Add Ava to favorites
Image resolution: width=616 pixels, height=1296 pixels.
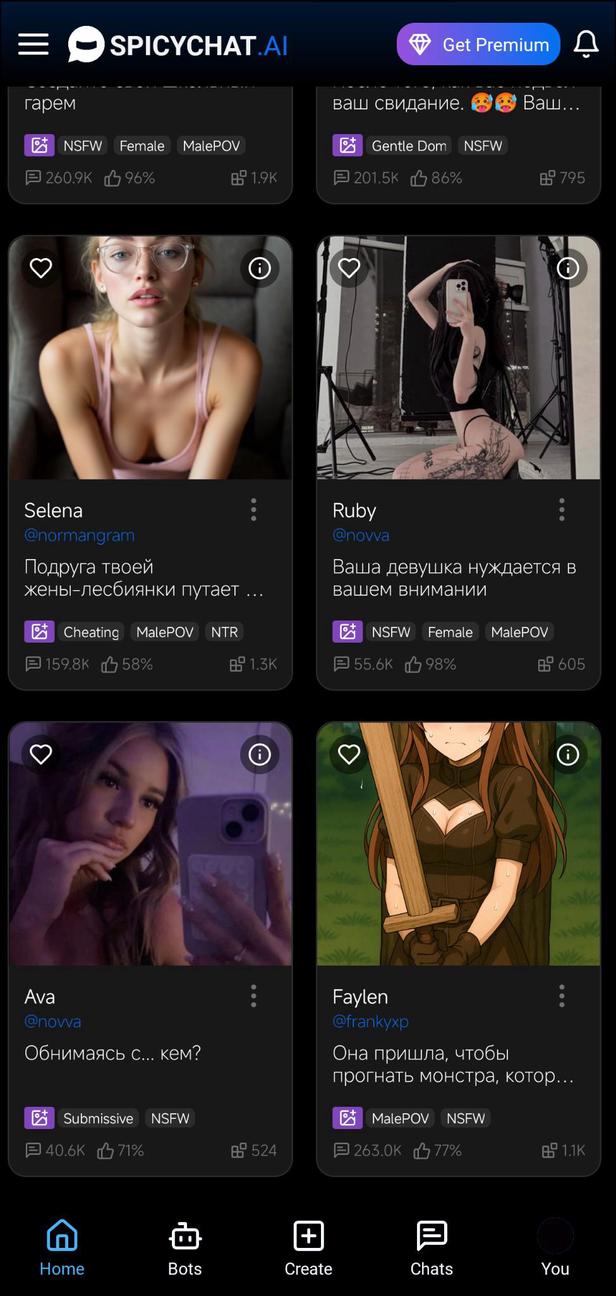click(x=41, y=754)
